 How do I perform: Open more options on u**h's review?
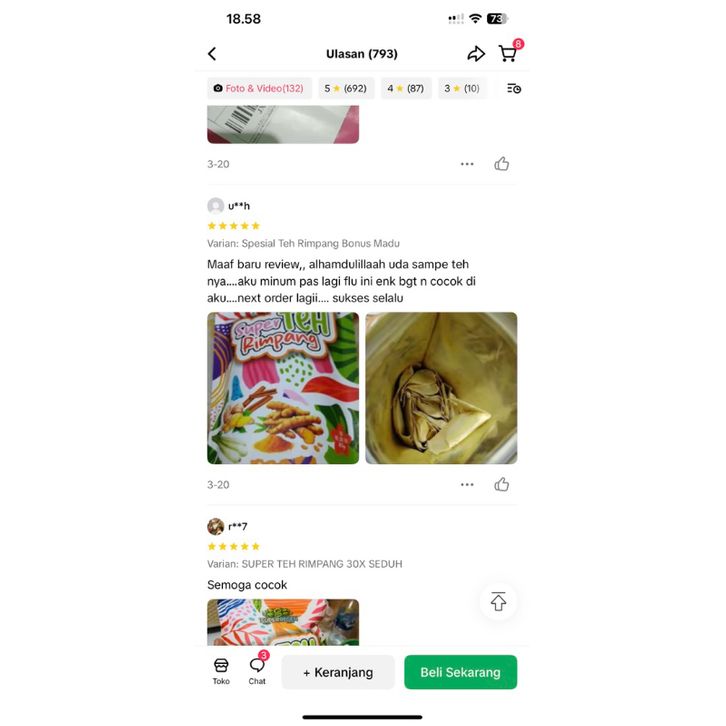(x=467, y=484)
